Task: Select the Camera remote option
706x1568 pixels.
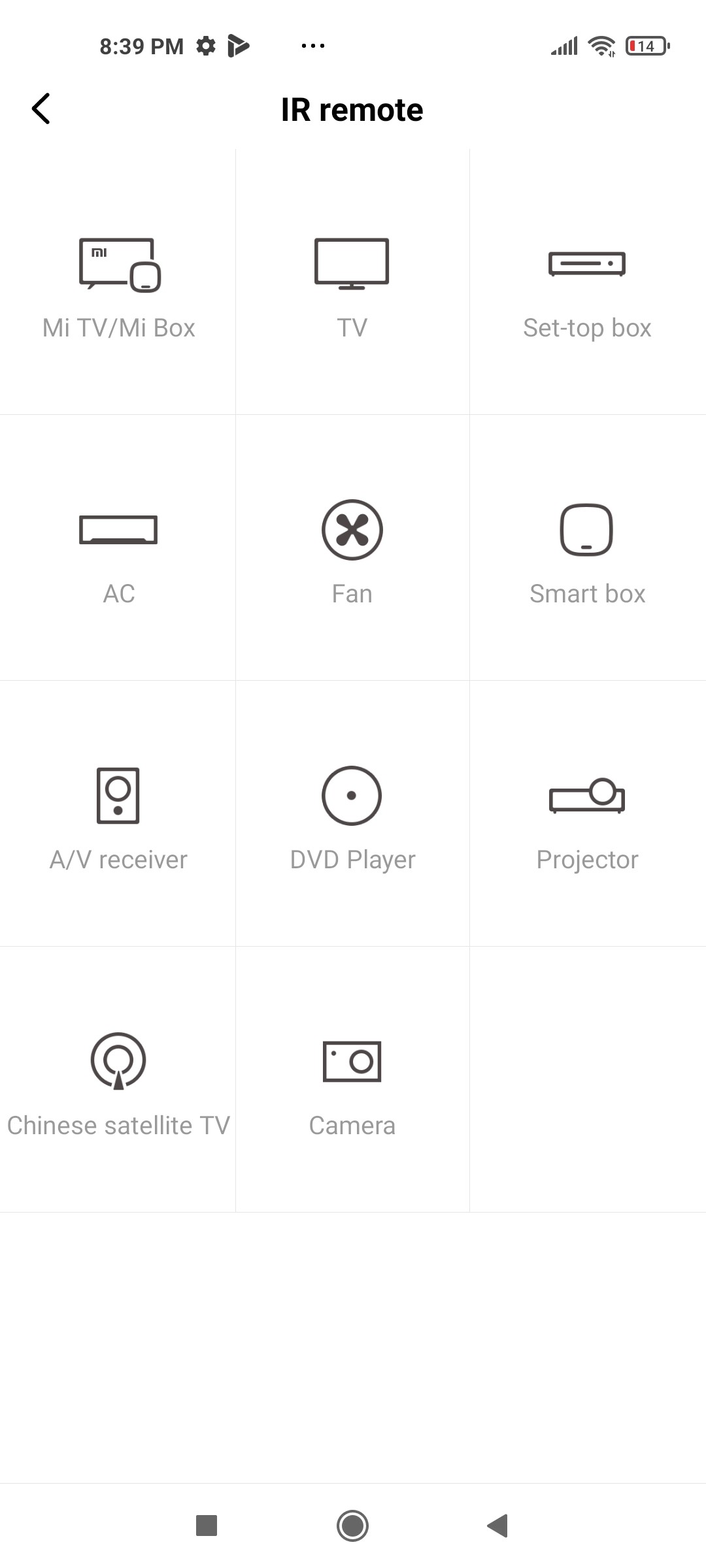Action: coord(352,1079)
